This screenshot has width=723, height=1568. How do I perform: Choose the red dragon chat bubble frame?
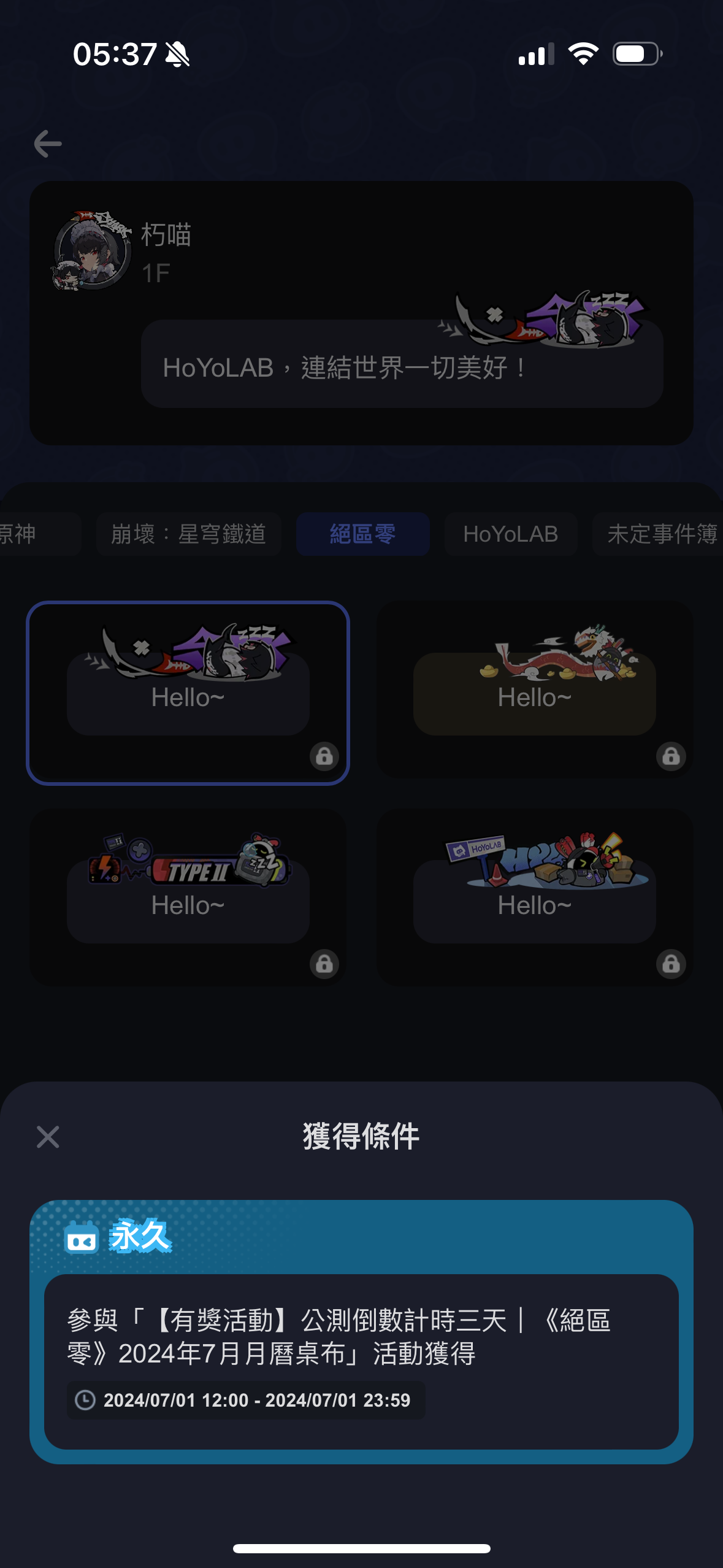tap(534, 690)
